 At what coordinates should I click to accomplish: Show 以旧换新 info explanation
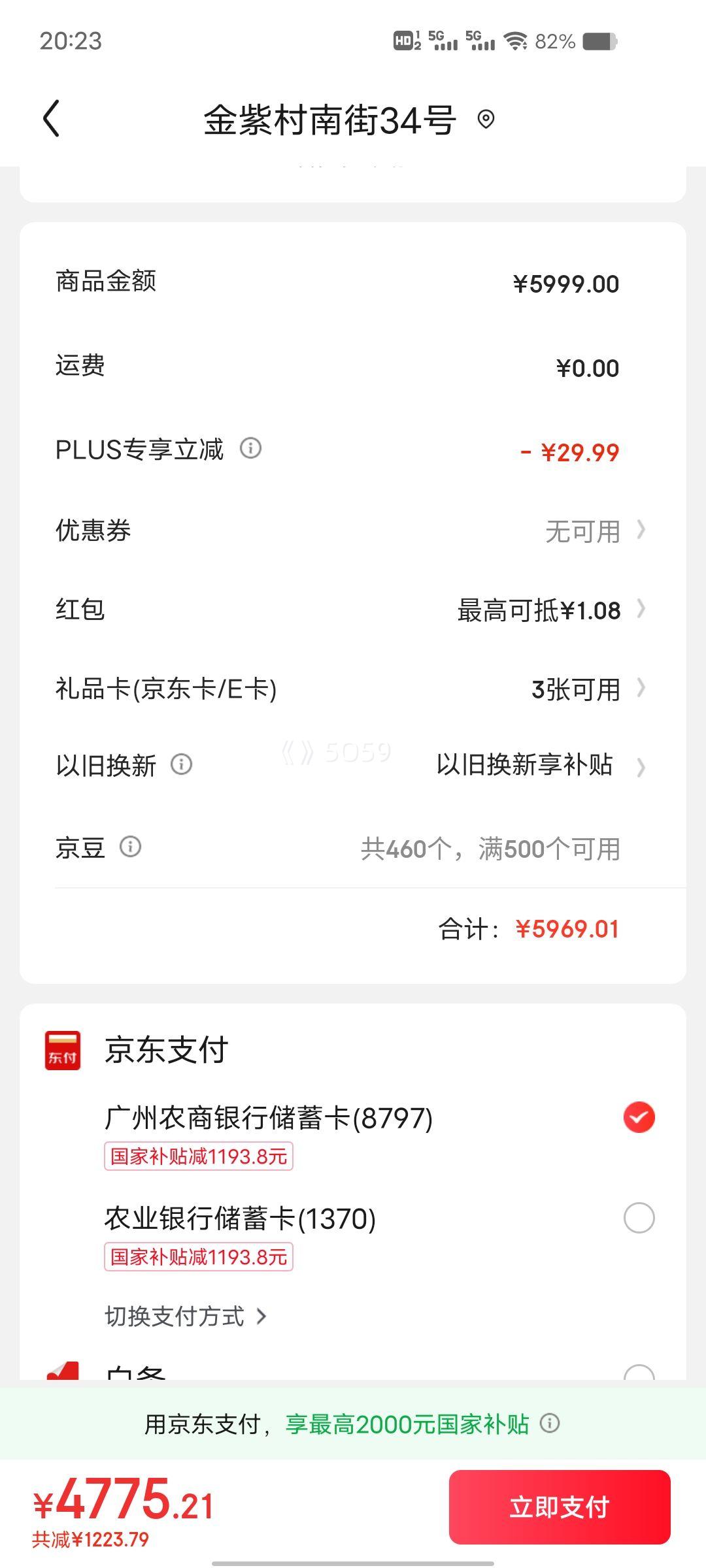181,764
